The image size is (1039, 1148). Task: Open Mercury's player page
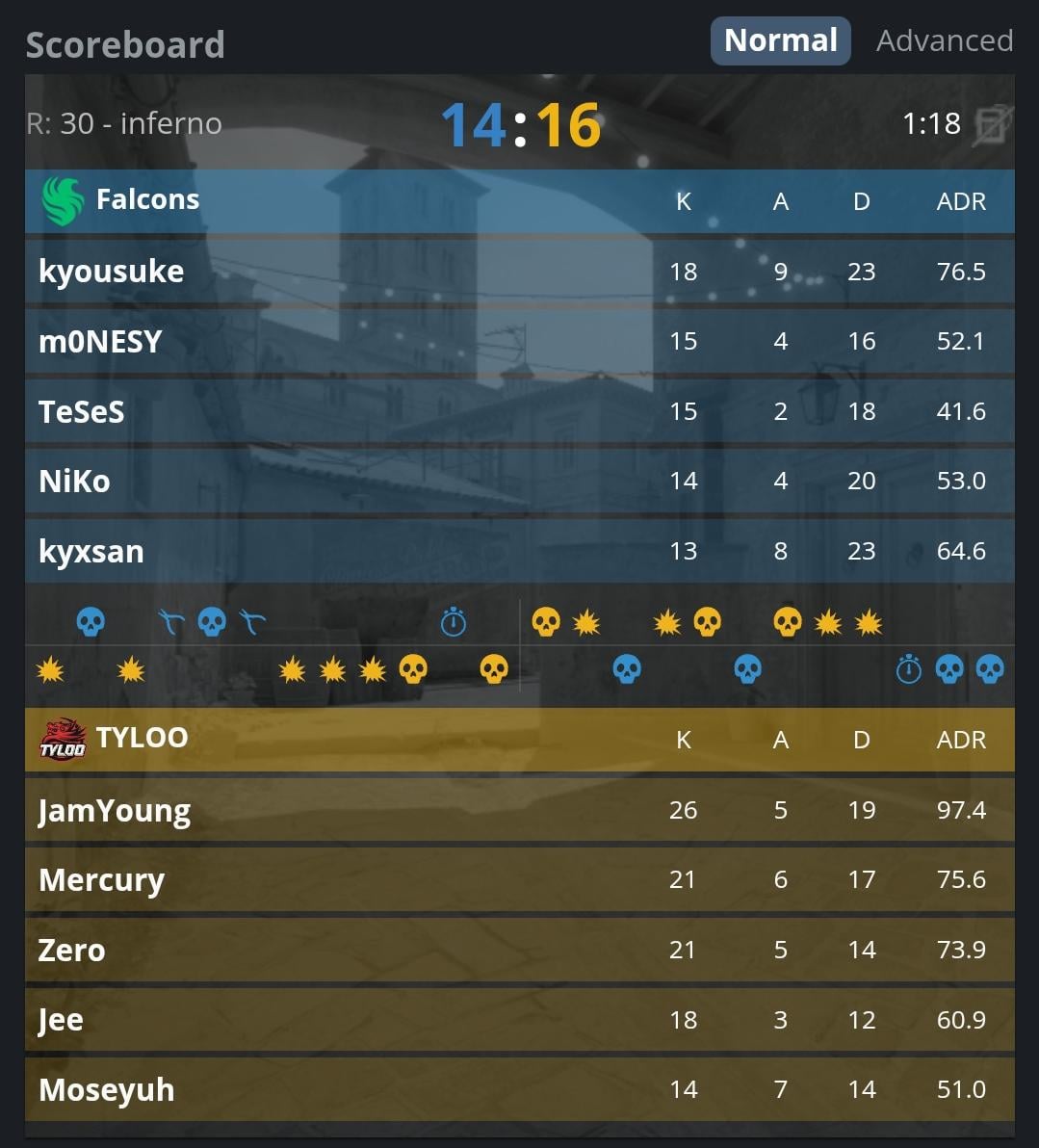[x=102, y=880]
